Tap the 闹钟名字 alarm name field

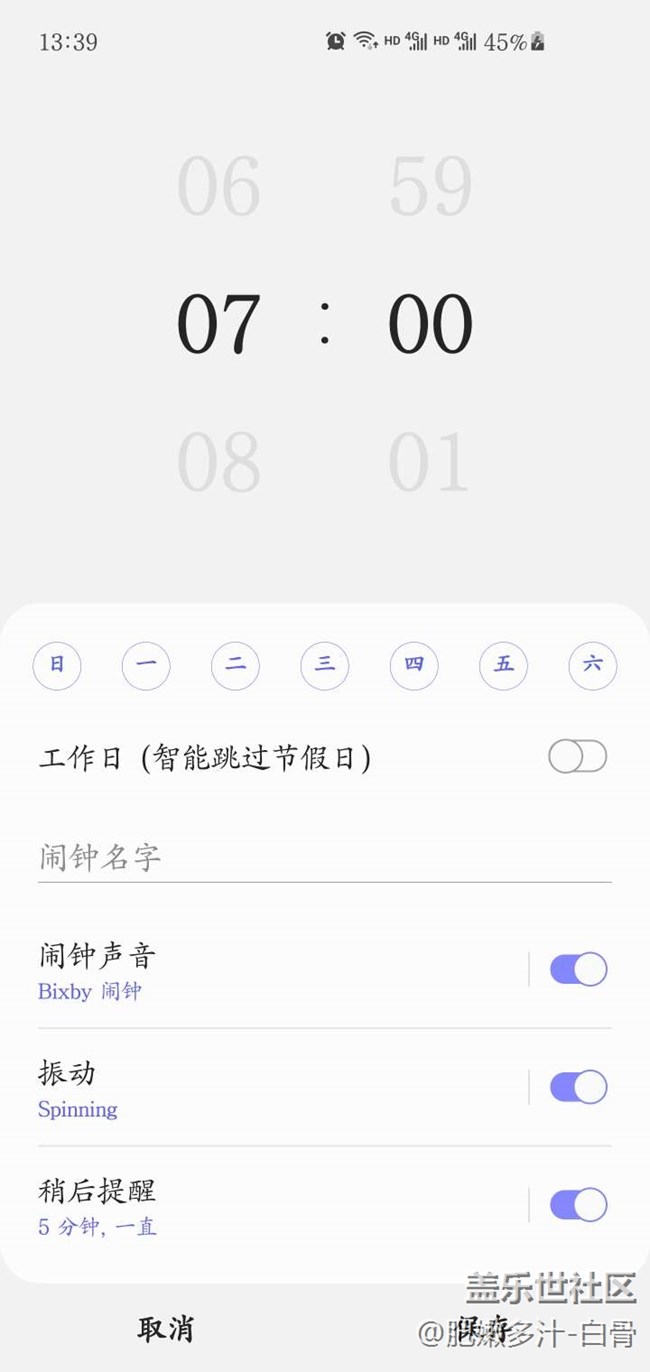click(324, 857)
